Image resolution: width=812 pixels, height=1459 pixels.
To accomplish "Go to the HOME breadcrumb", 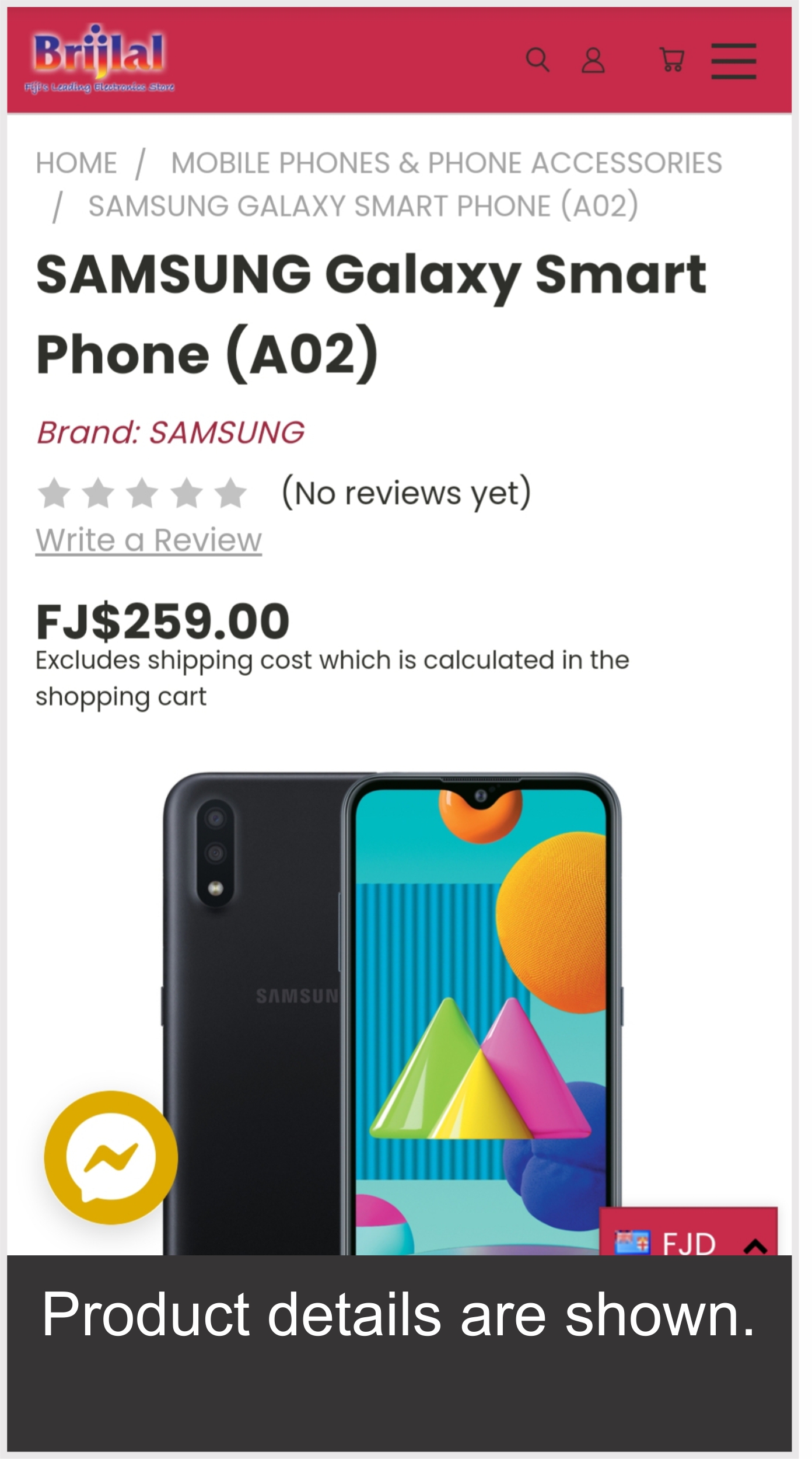I will coord(76,163).
